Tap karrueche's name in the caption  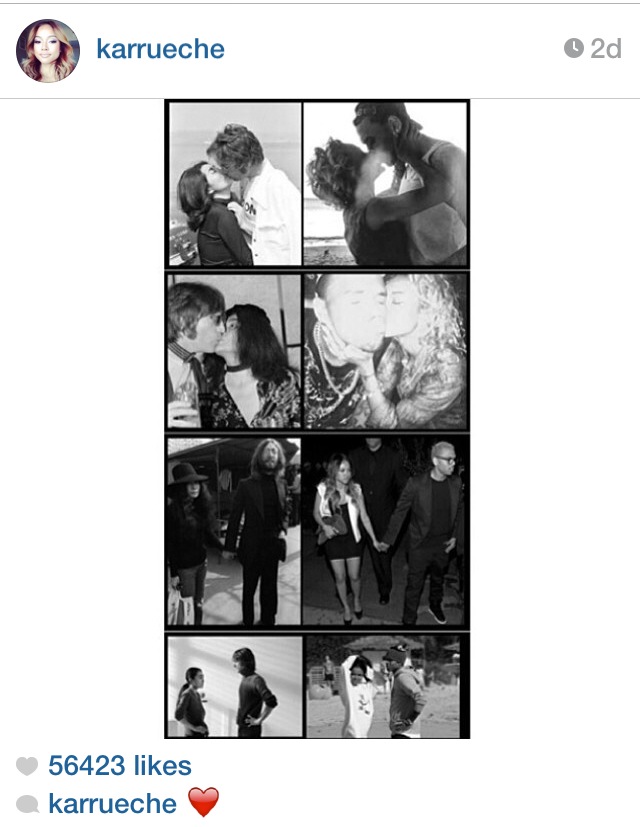click(112, 803)
